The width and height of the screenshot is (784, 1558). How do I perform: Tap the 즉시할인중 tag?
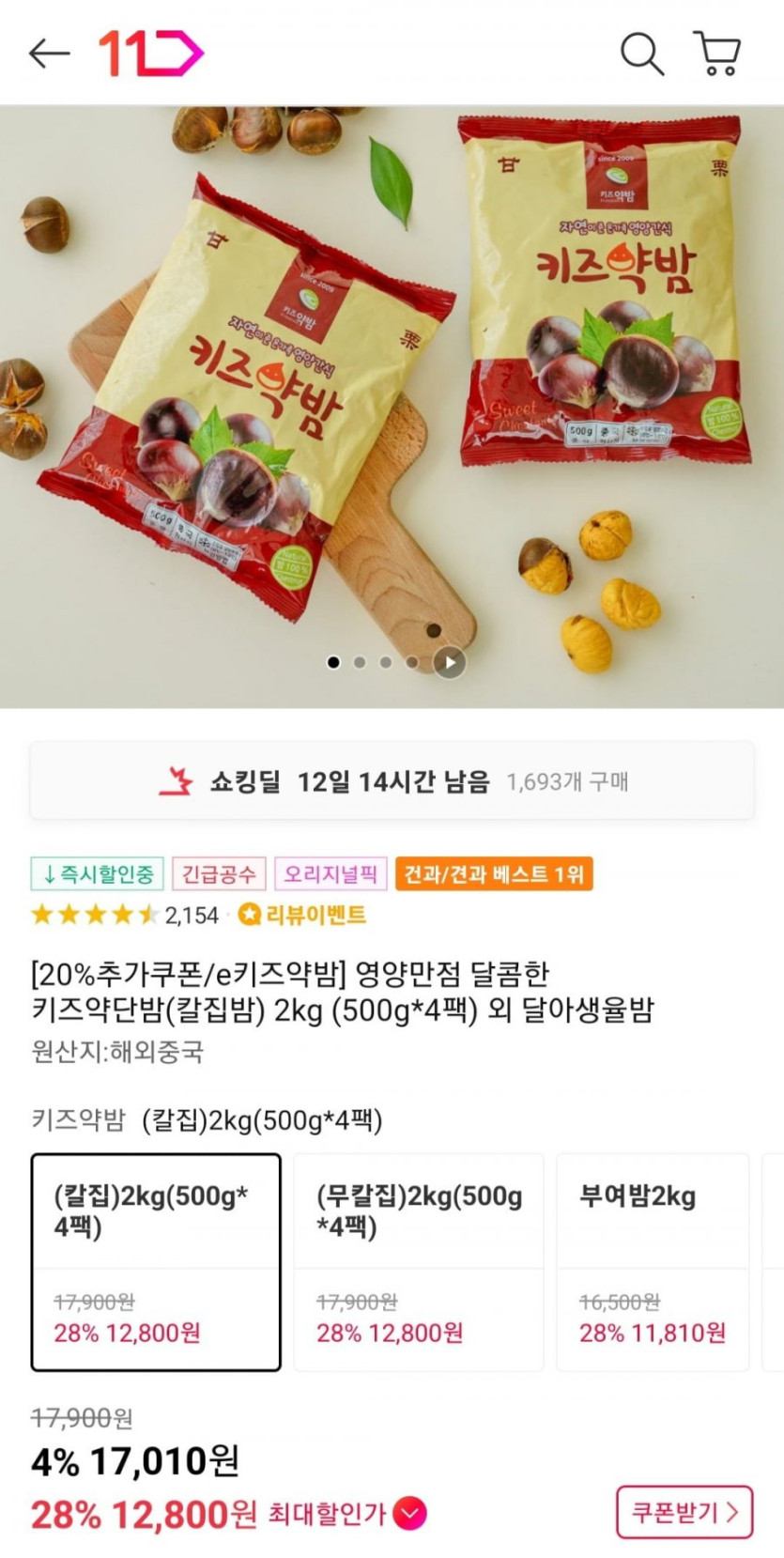click(x=98, y=874)
